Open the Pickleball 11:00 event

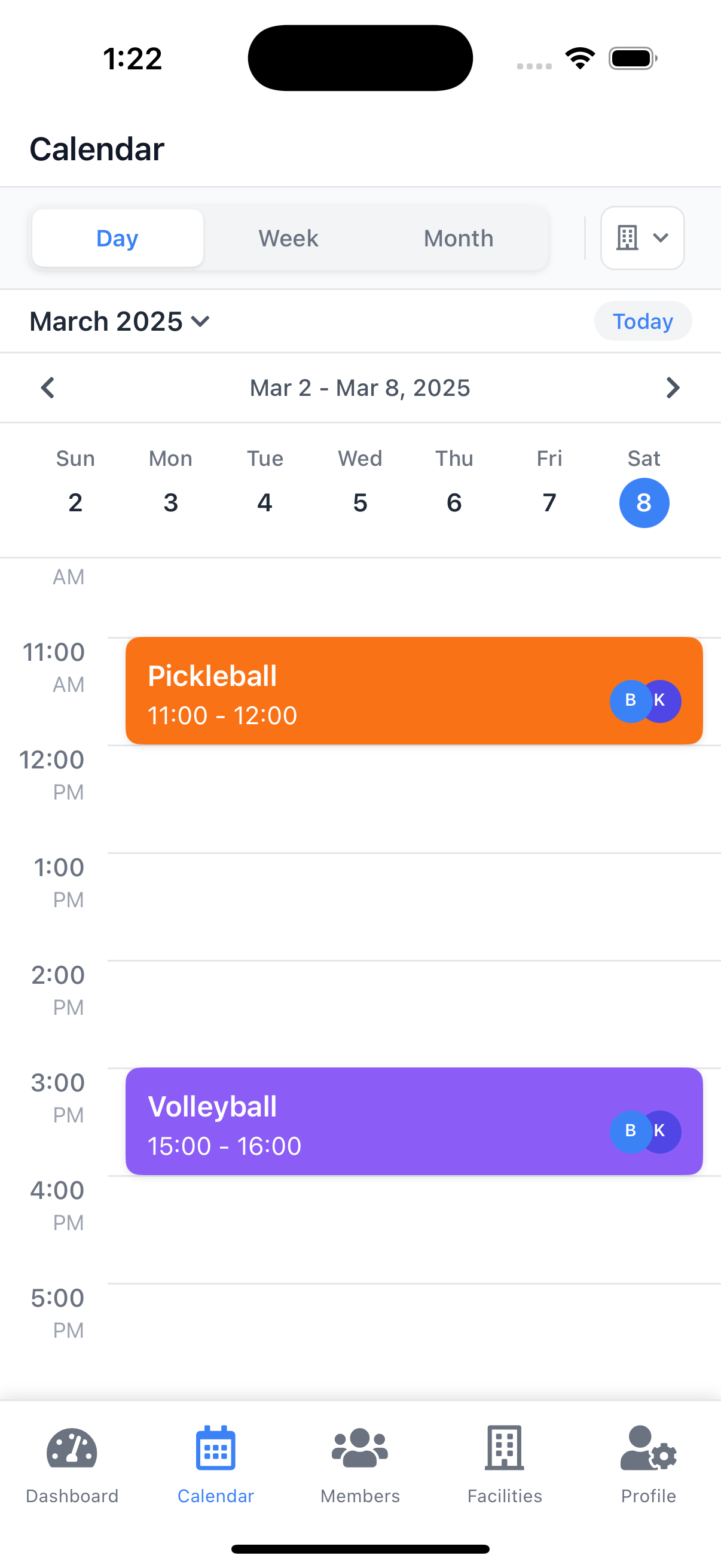365,691
